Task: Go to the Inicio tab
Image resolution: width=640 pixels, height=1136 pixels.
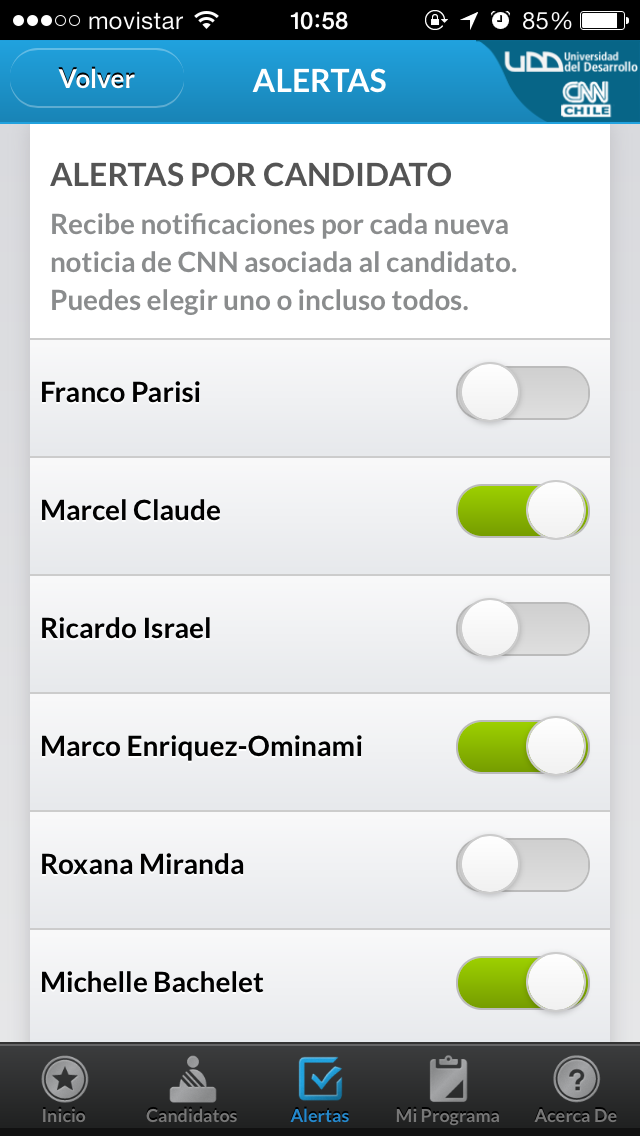Action: point(64,1089)
